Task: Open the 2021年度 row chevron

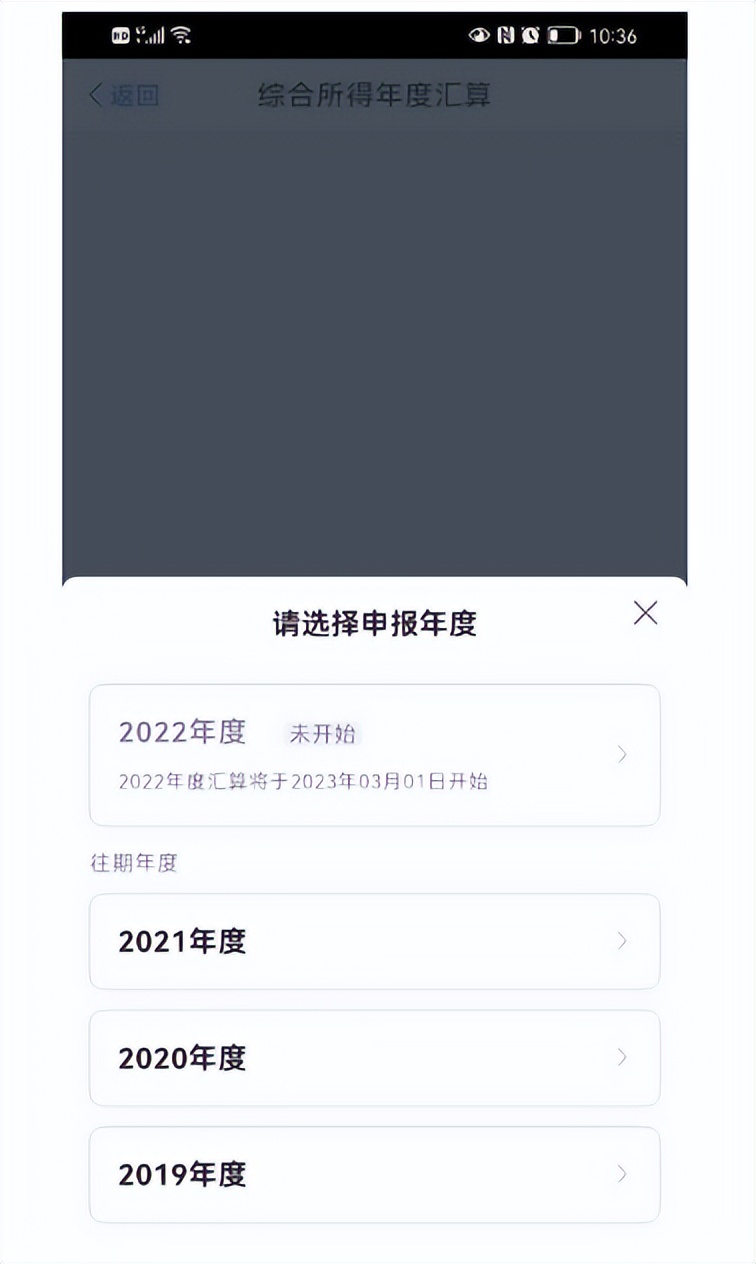Action: (x=623, y=941)
